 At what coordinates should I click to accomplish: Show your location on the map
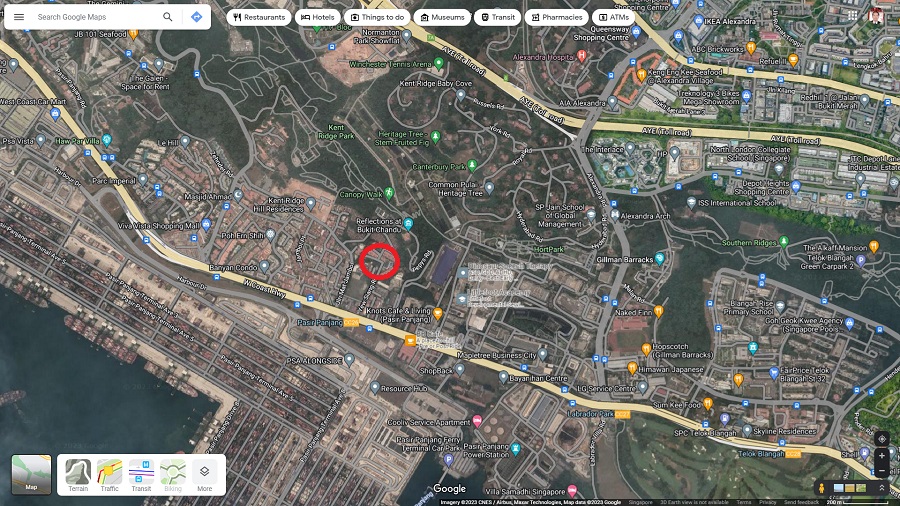click(881, 438)
